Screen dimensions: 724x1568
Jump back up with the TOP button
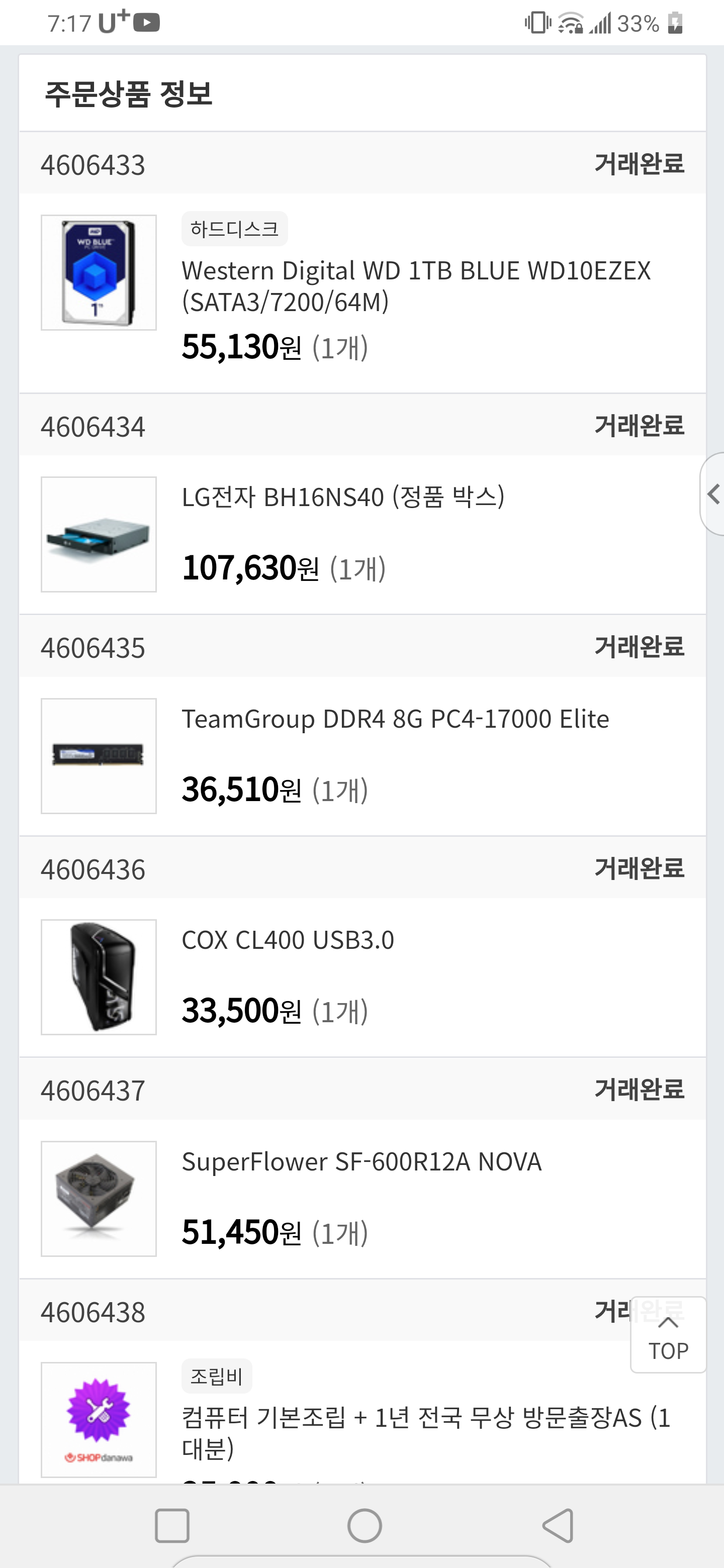tap(668, 1335)
